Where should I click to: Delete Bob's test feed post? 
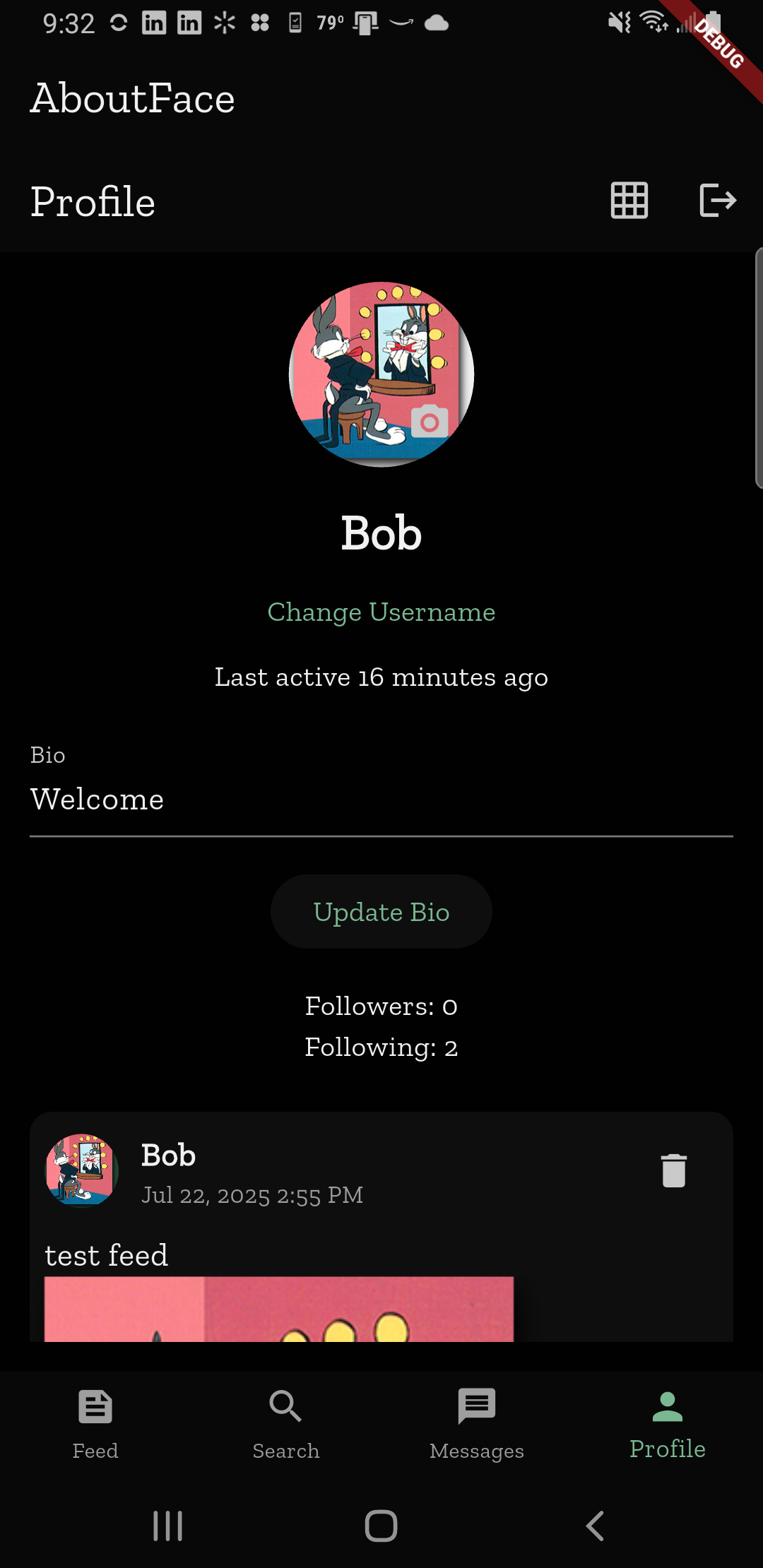[673, 1170]
